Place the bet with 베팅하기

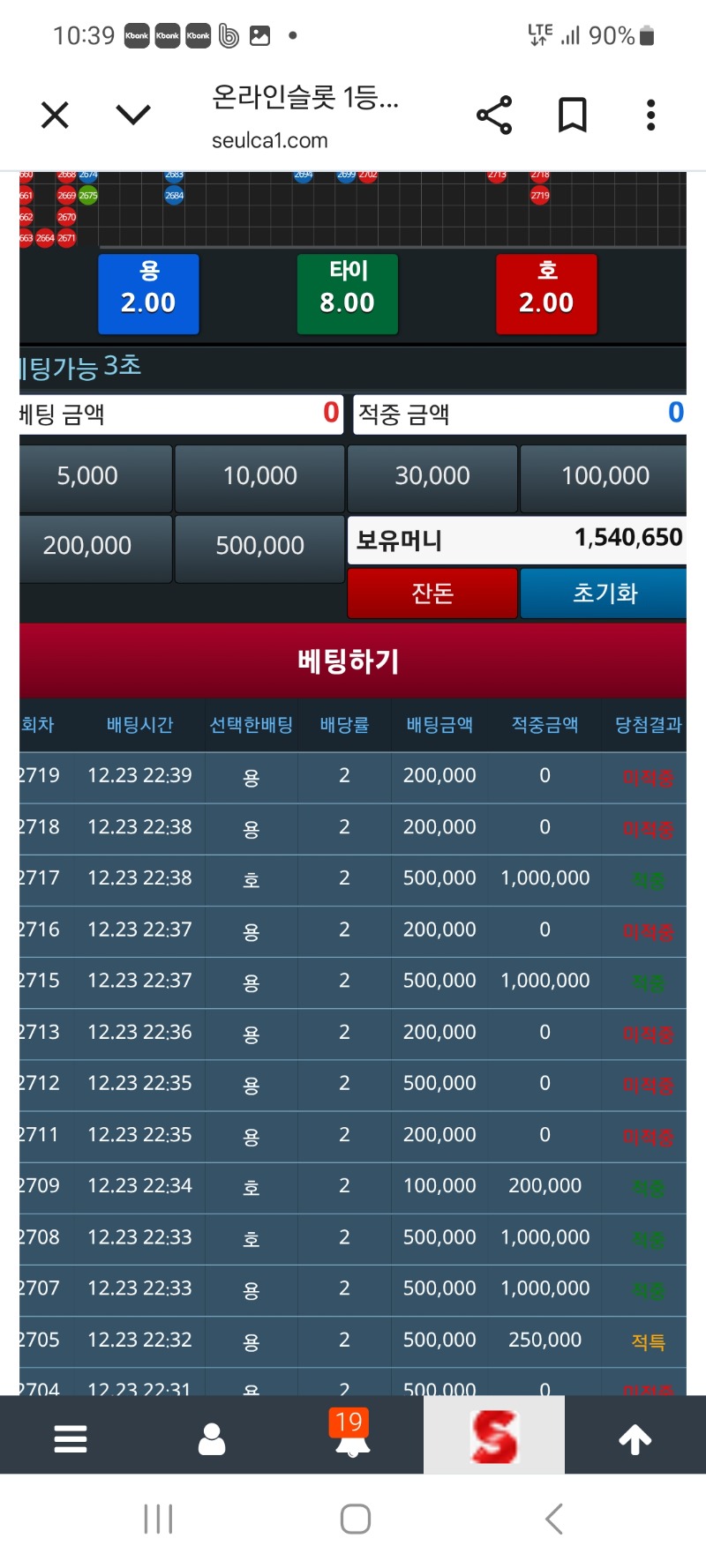(349, 661)
